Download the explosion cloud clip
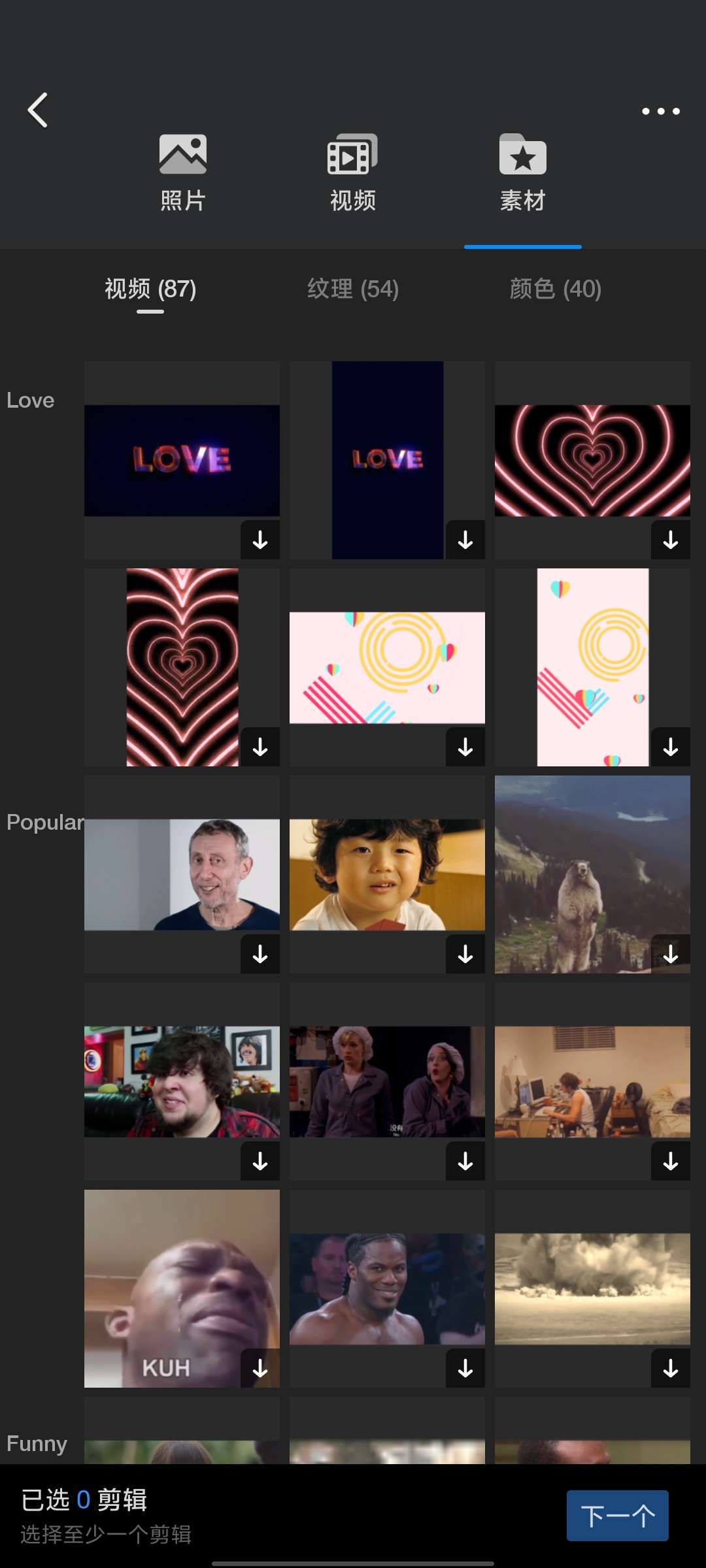 [671, 1368]
